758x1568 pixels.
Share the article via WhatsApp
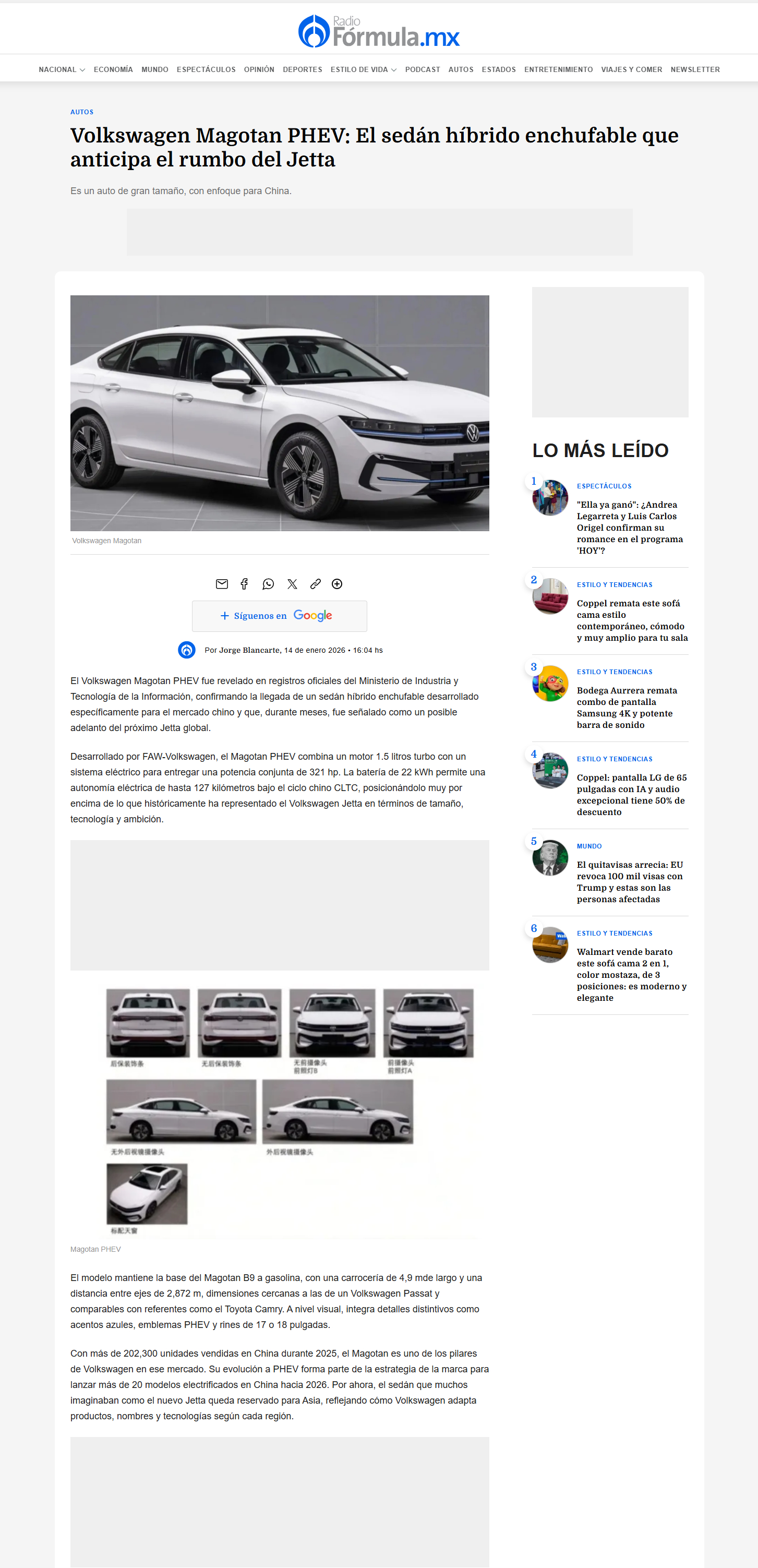268,584
